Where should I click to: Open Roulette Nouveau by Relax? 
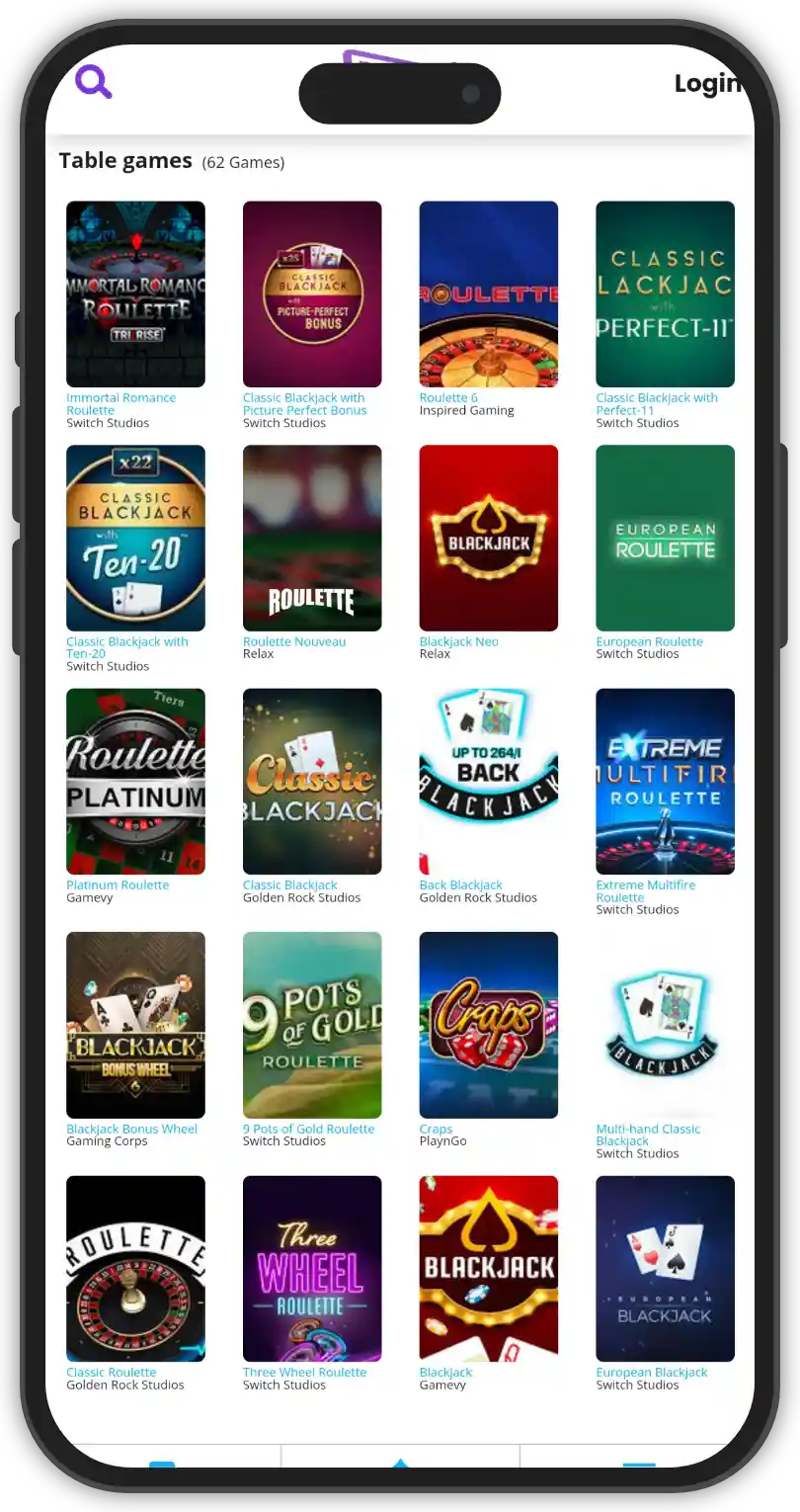tap(312, 538)
